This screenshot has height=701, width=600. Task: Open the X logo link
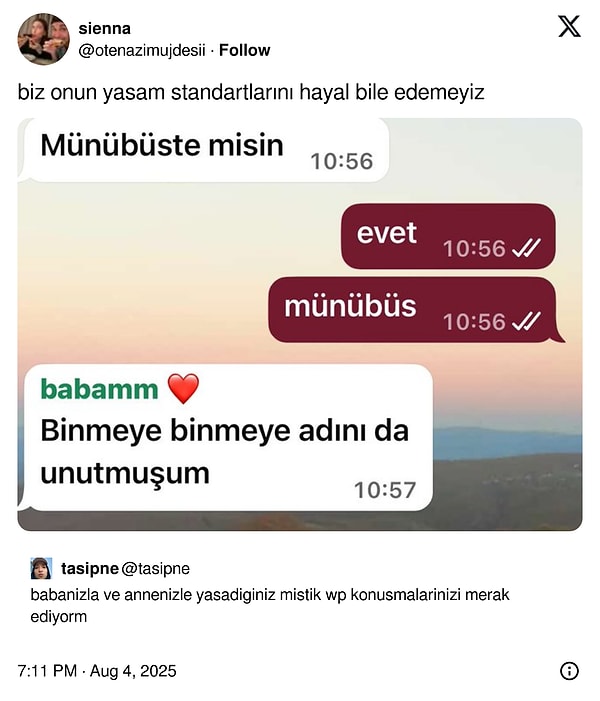coord(568,27)
